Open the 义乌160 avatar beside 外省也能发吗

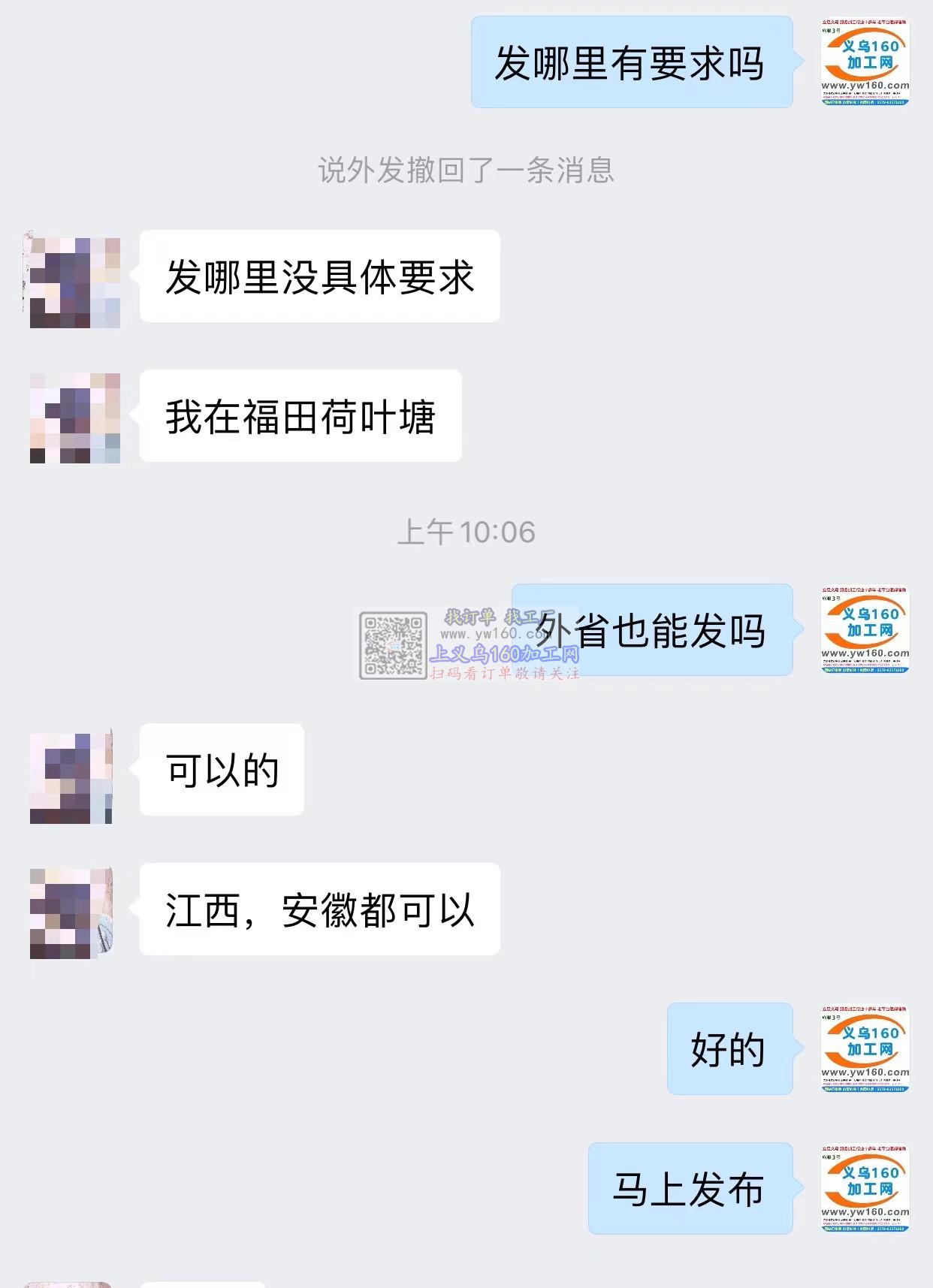point(865,629)
